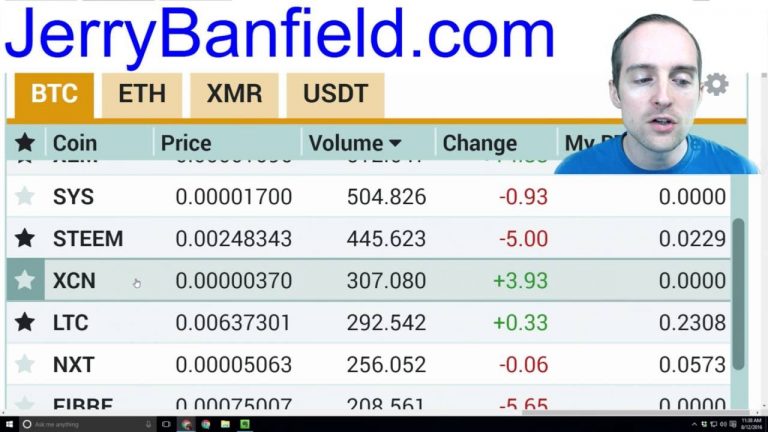Viewport: 768px width, 432px height.
Task: Open the LTC market row
Action: (x=368, y=322)
